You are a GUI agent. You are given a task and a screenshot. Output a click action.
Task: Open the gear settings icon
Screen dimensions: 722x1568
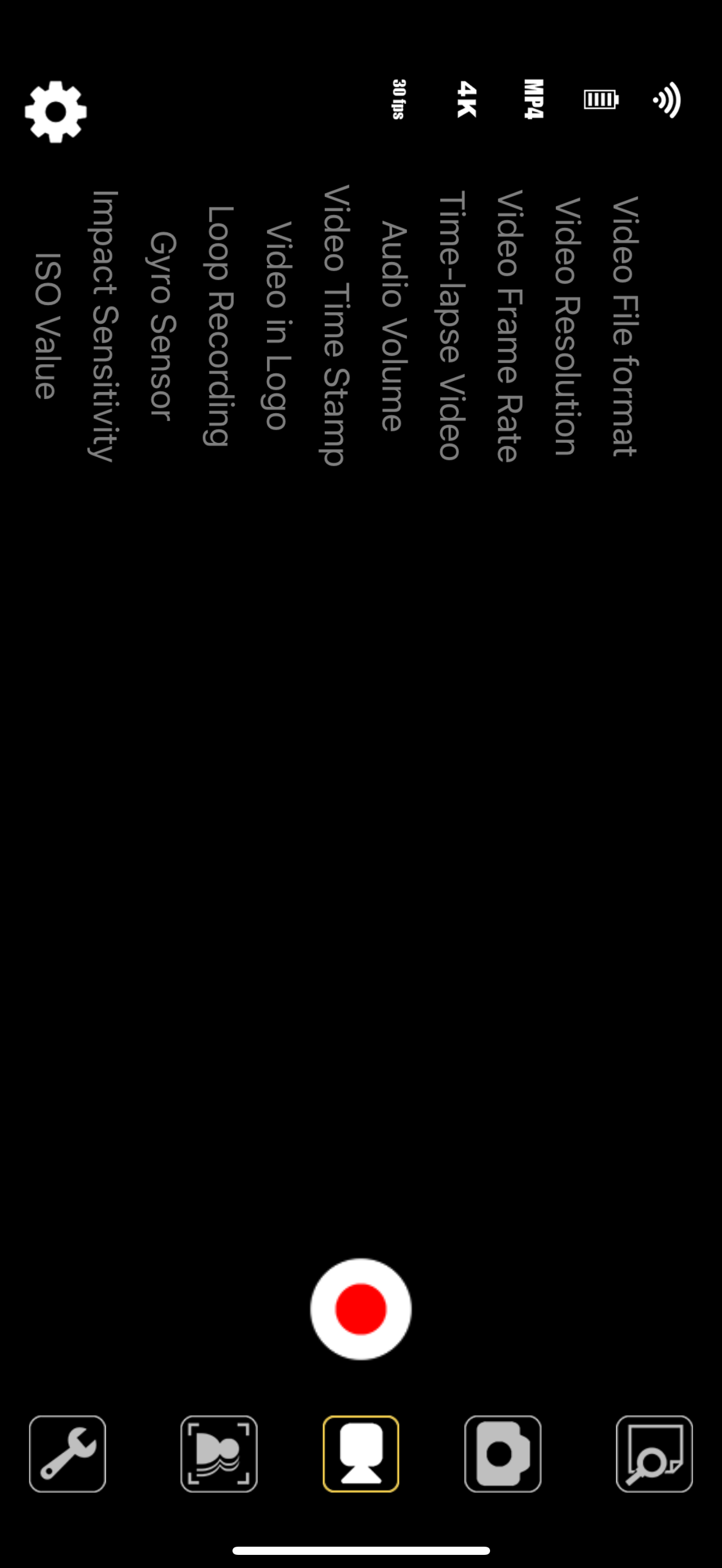click(55, 112)
